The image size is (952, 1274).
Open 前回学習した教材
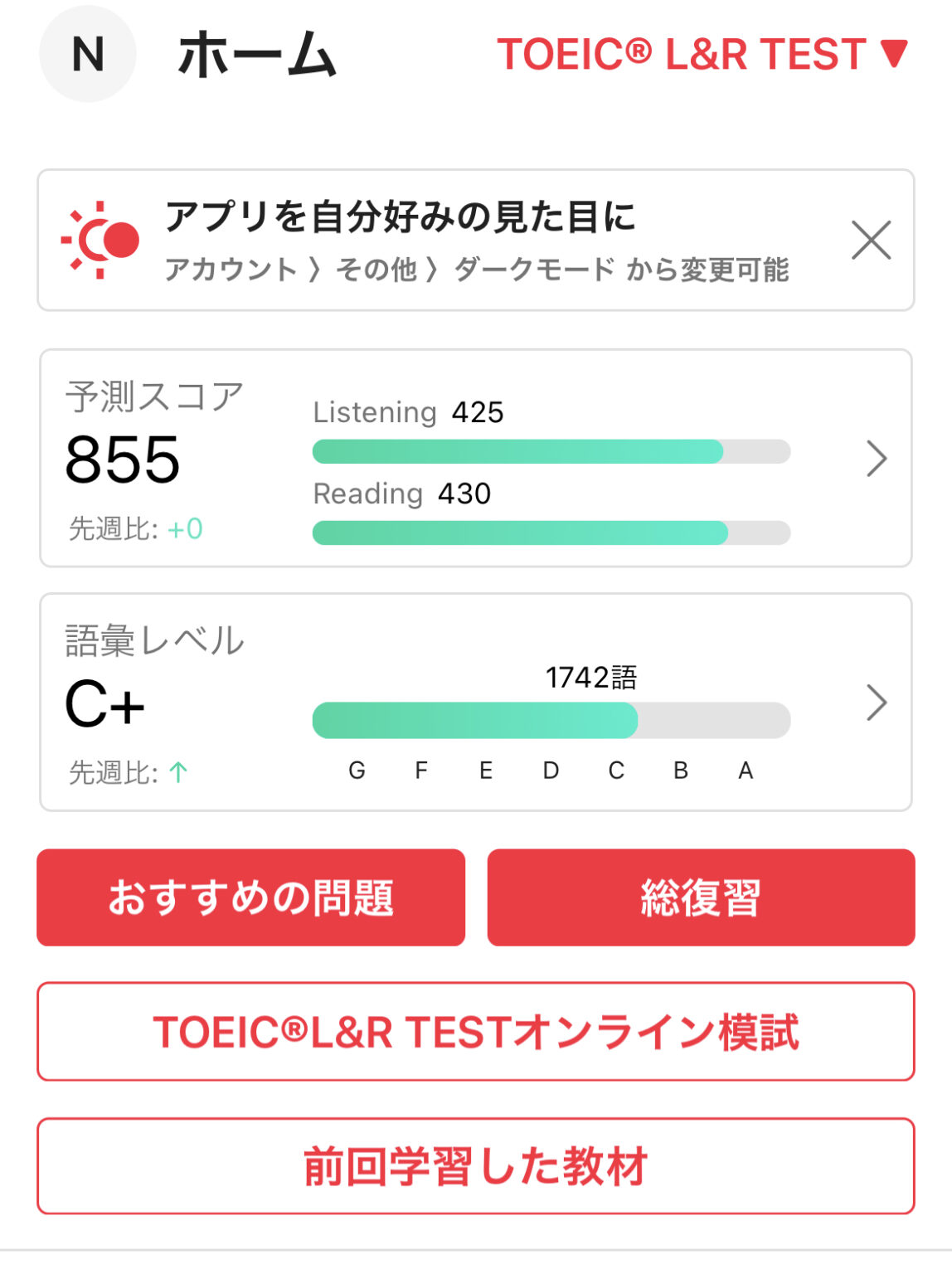[x=476, y=1165]
